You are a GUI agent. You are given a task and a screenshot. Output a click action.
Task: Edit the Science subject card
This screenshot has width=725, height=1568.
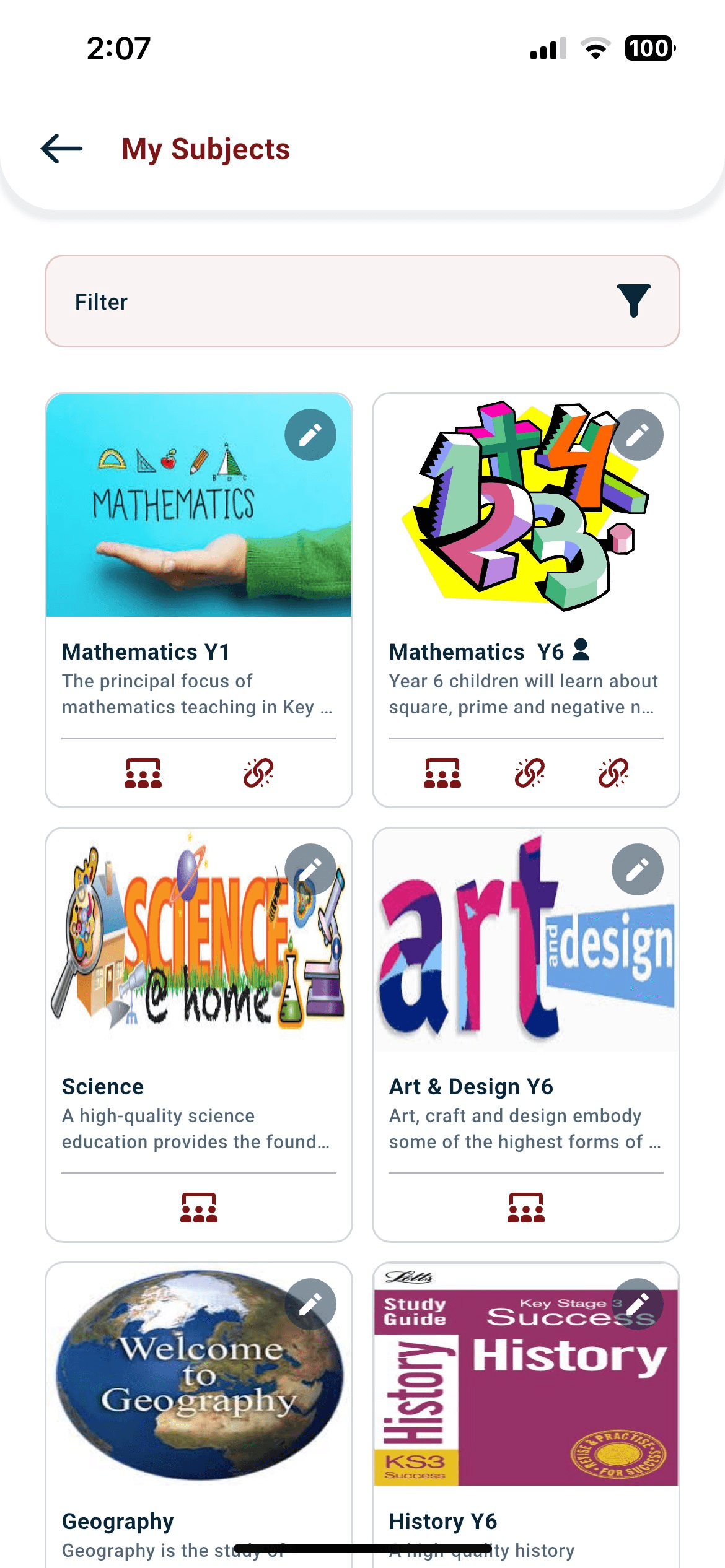(310, 869)
